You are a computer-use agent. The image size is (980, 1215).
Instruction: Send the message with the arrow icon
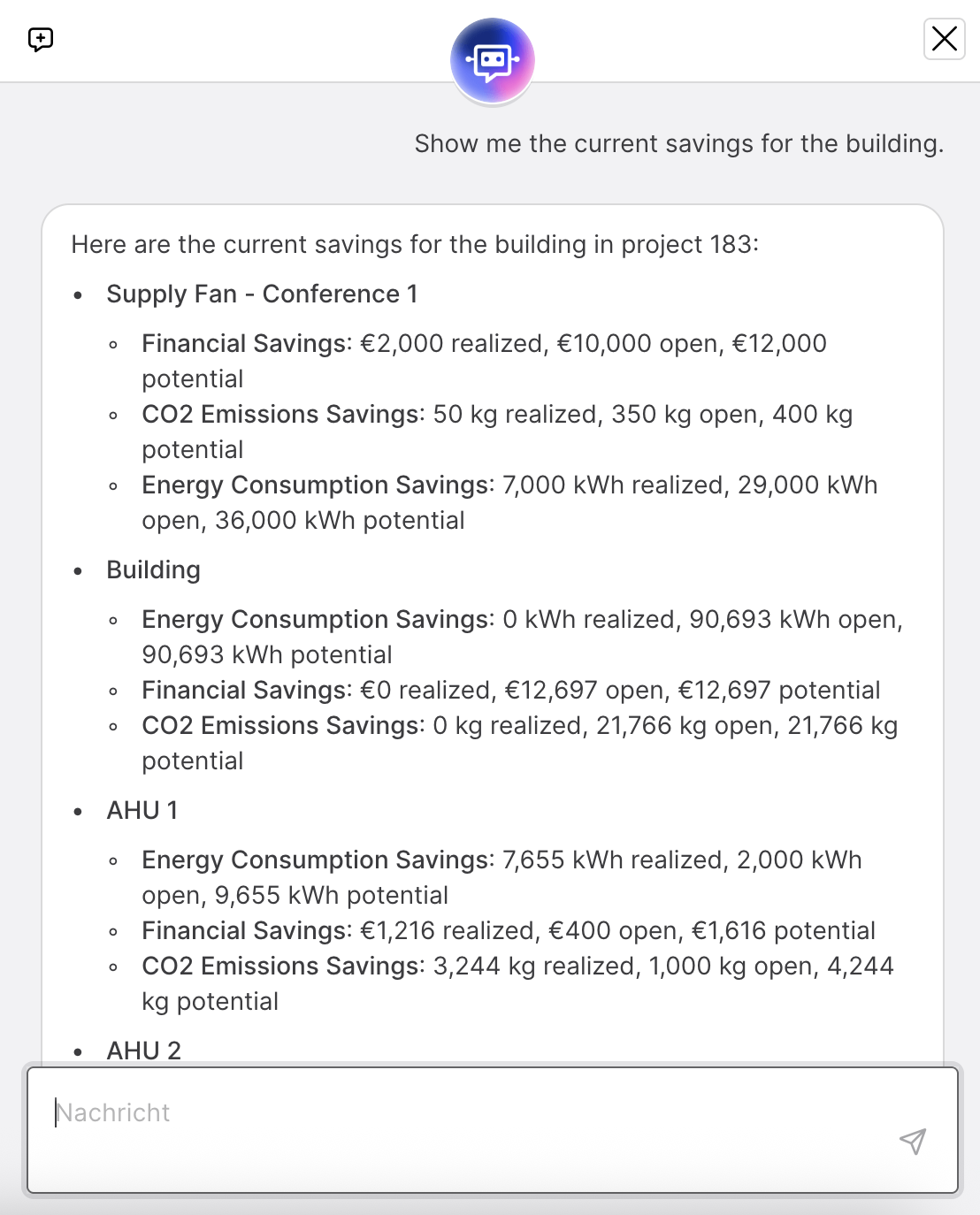912,1141
